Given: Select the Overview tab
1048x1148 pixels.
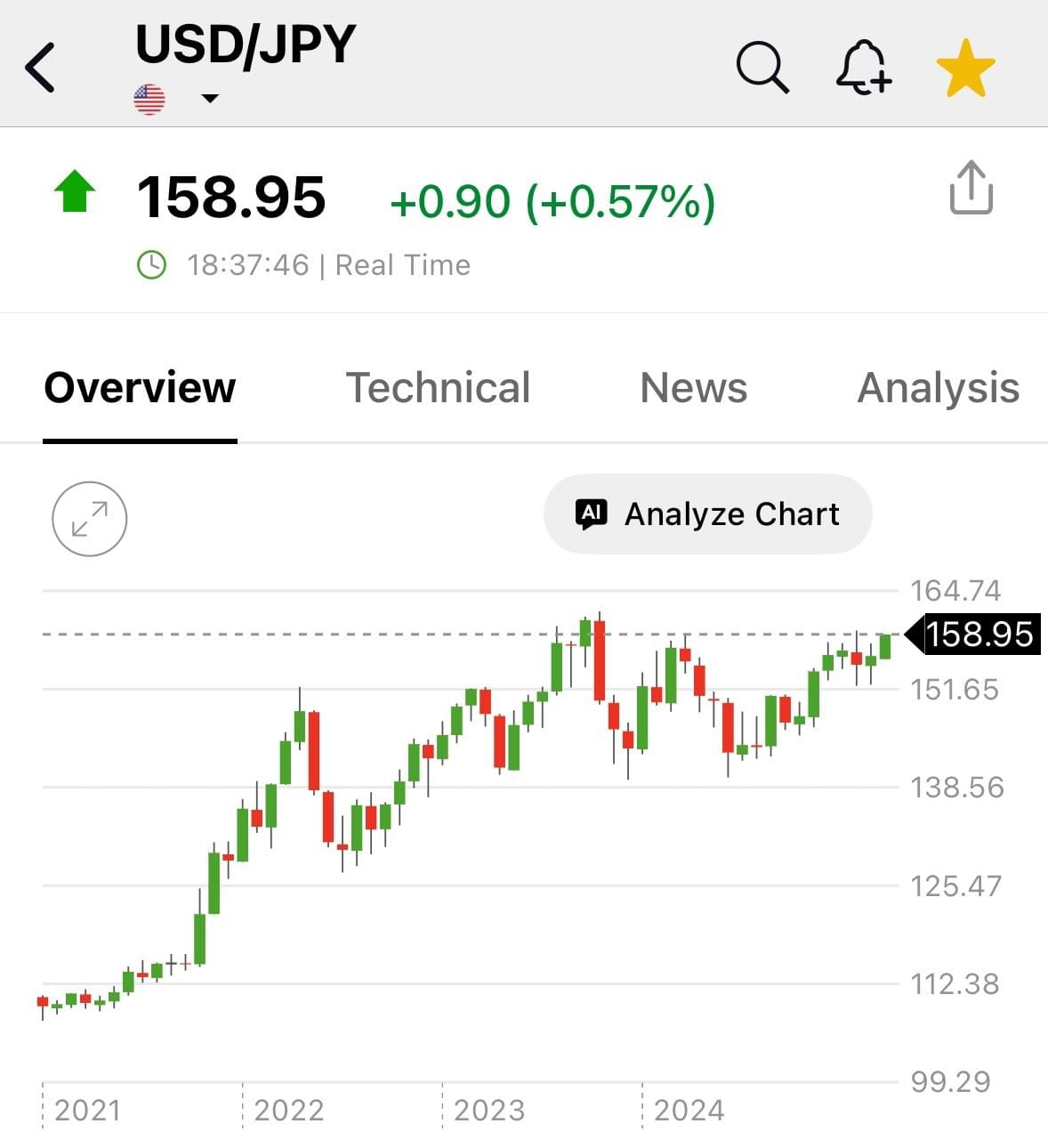Looking at the screenshot, I should tap(140, 388).
